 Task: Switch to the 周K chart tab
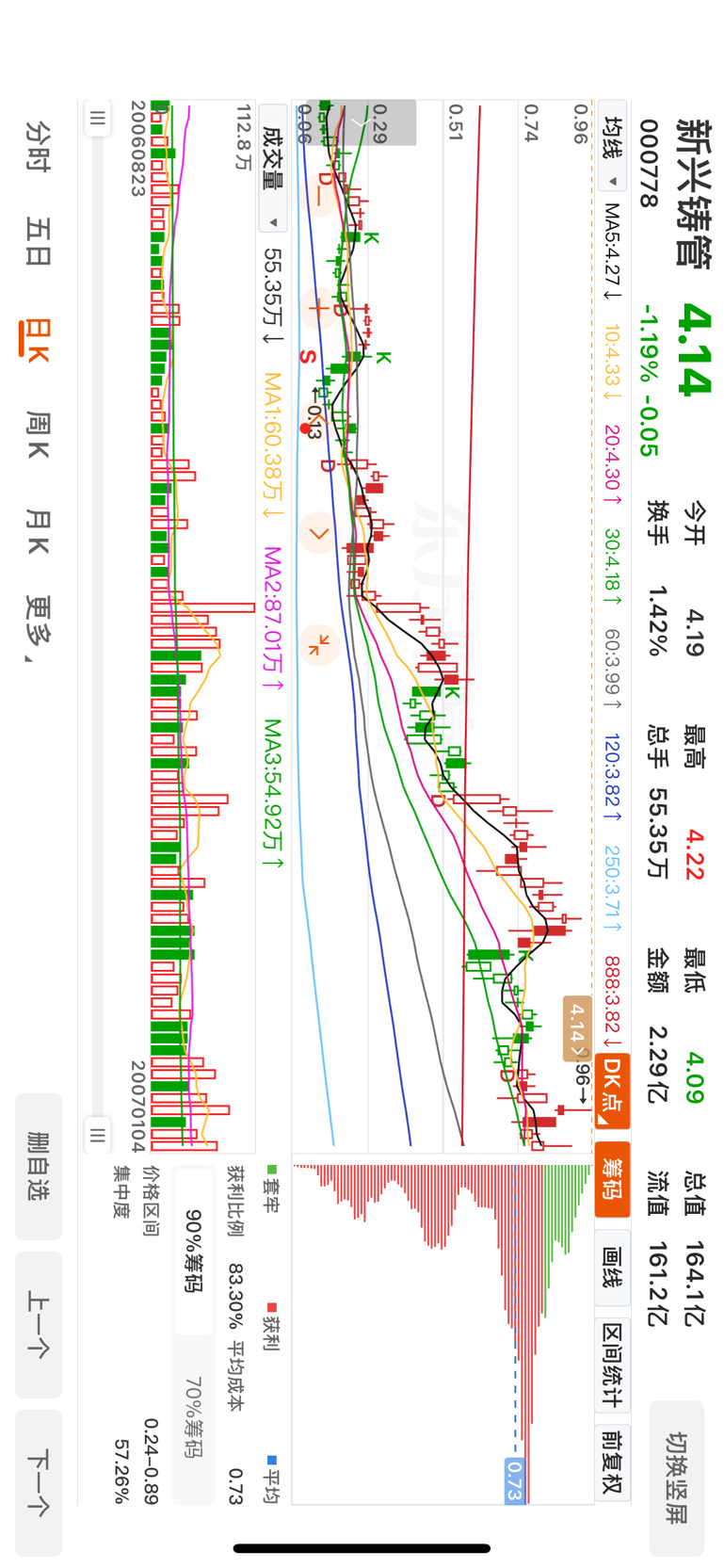[38, 435]
